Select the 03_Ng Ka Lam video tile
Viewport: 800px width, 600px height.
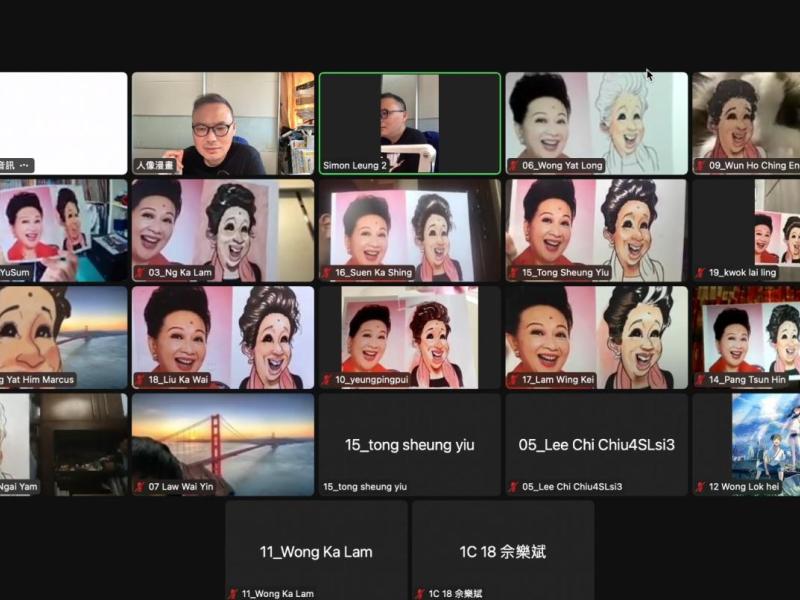point(222,230)
